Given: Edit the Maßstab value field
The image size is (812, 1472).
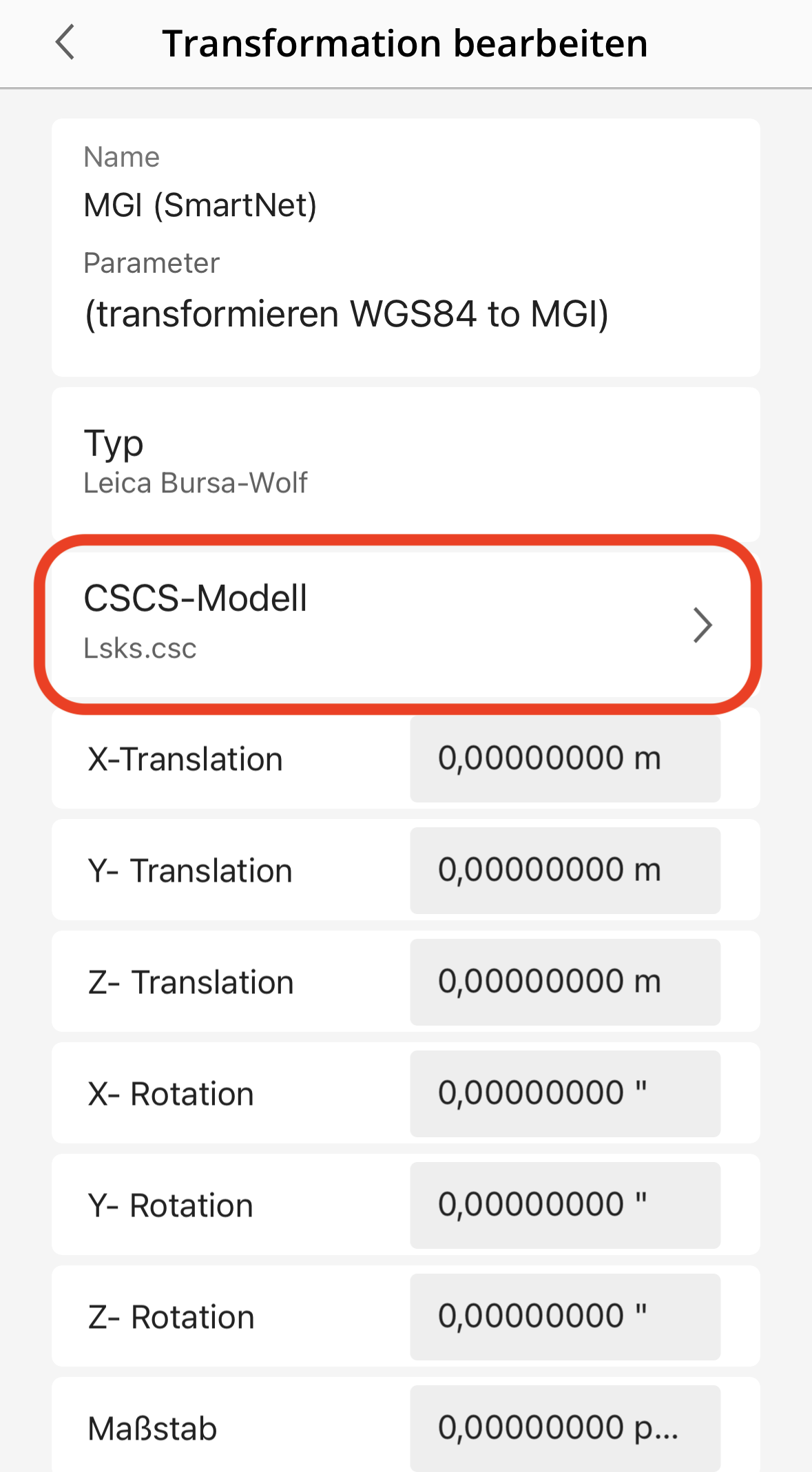Looking at the screenshot, I should (565, 1427).
